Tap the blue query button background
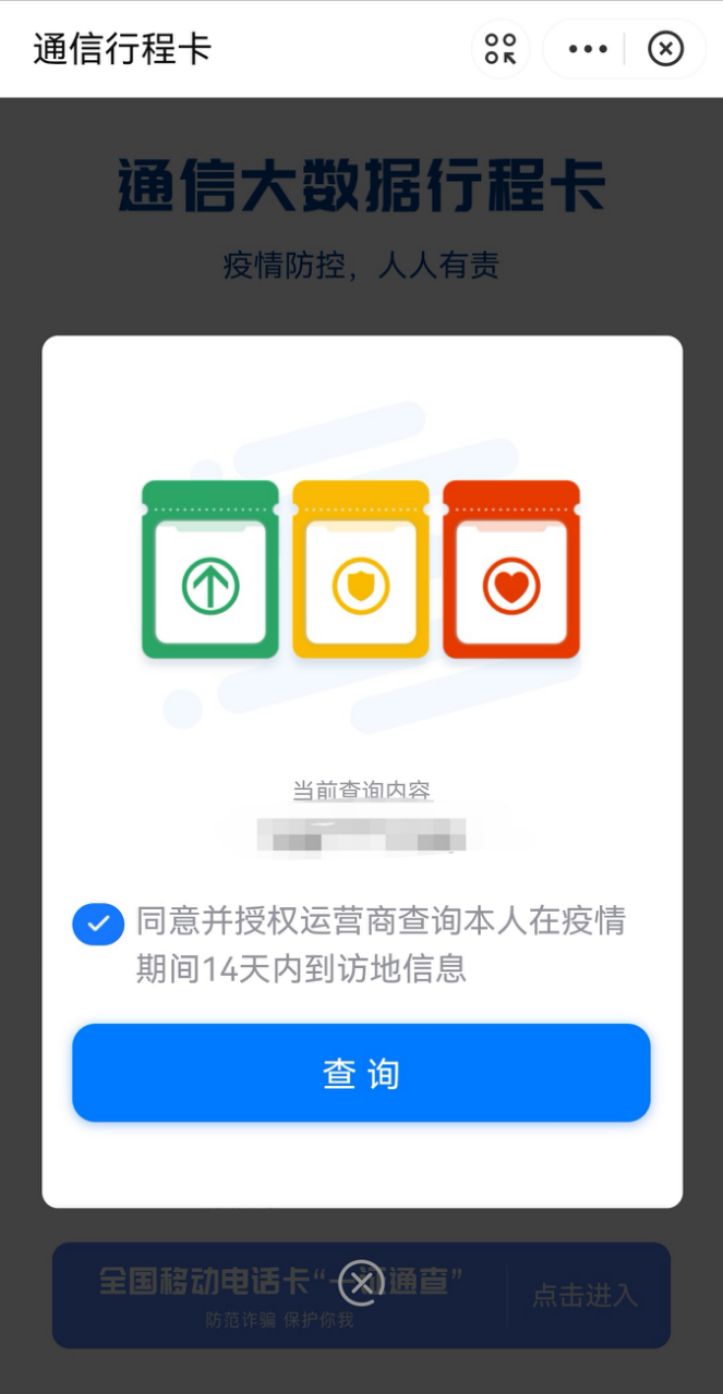 [x=361, y=1072]
